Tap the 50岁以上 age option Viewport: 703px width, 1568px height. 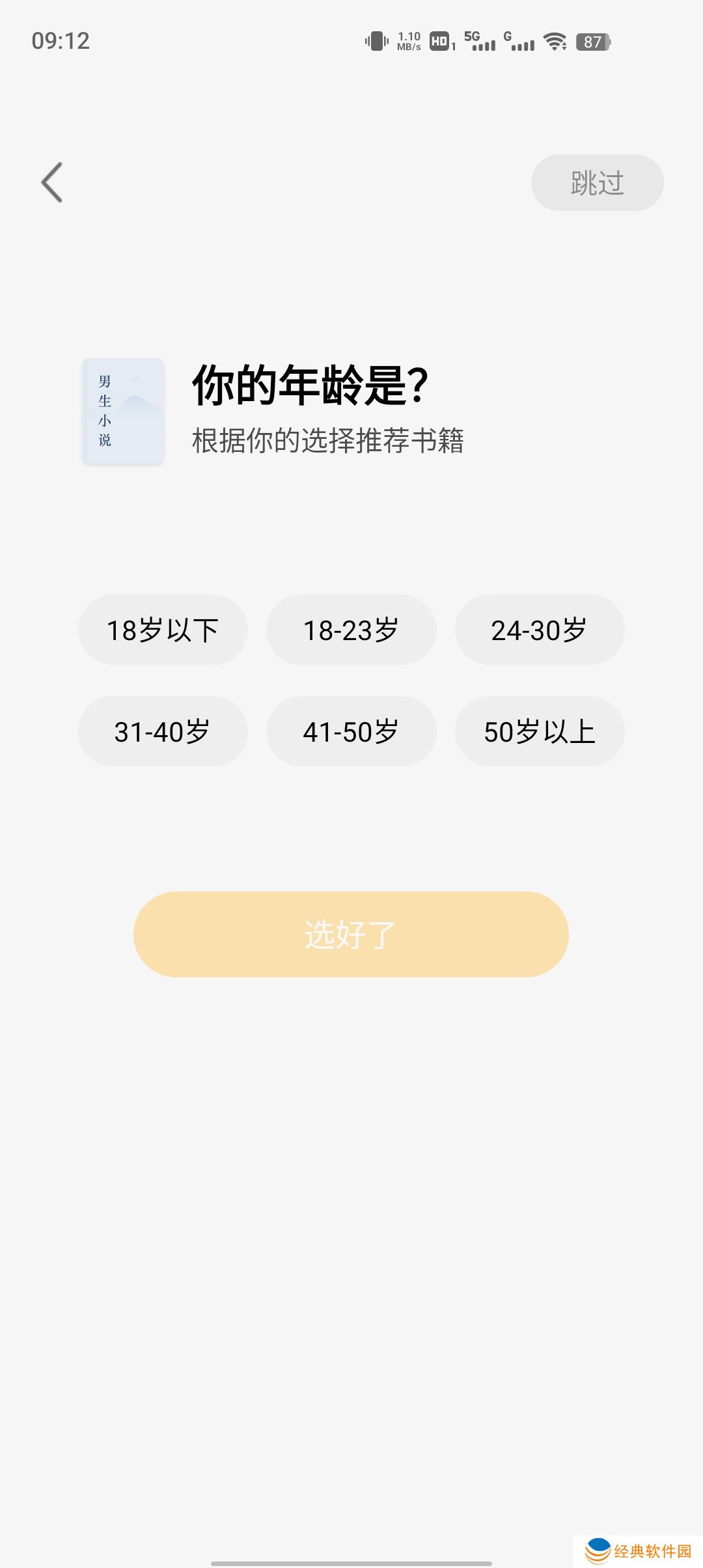[x=539, y=731]
